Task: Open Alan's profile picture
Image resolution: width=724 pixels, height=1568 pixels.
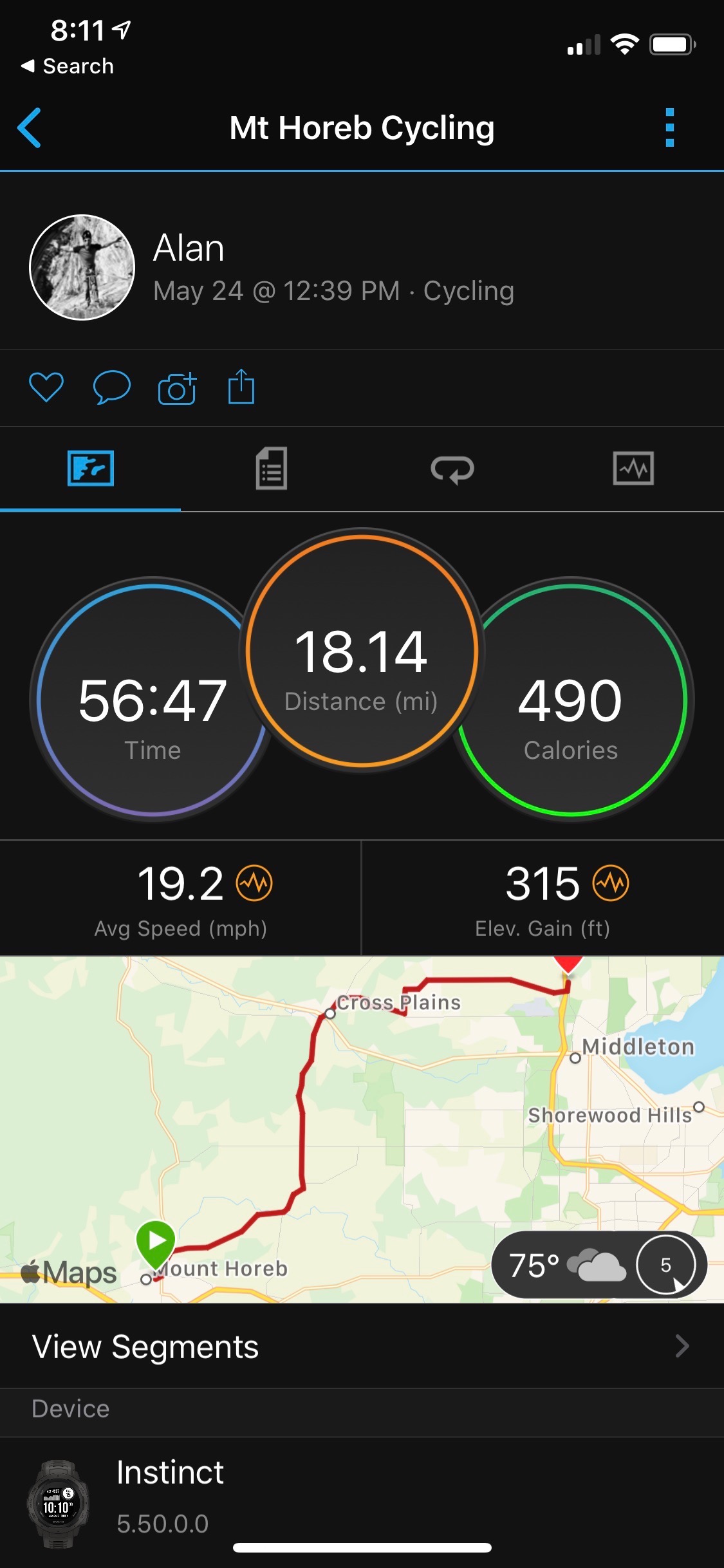Action: (x=82, y=267)
